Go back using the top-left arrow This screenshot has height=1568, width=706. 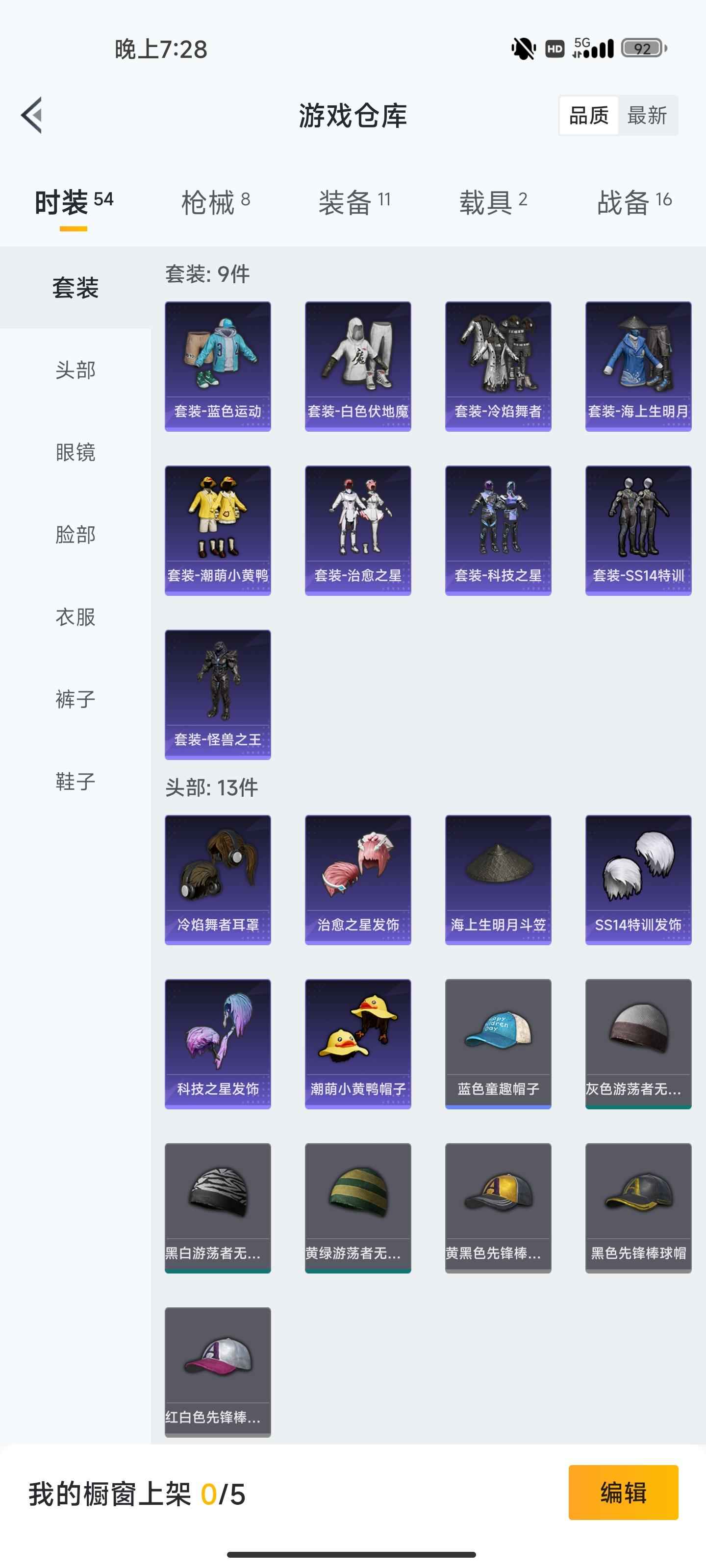[32, 115]
